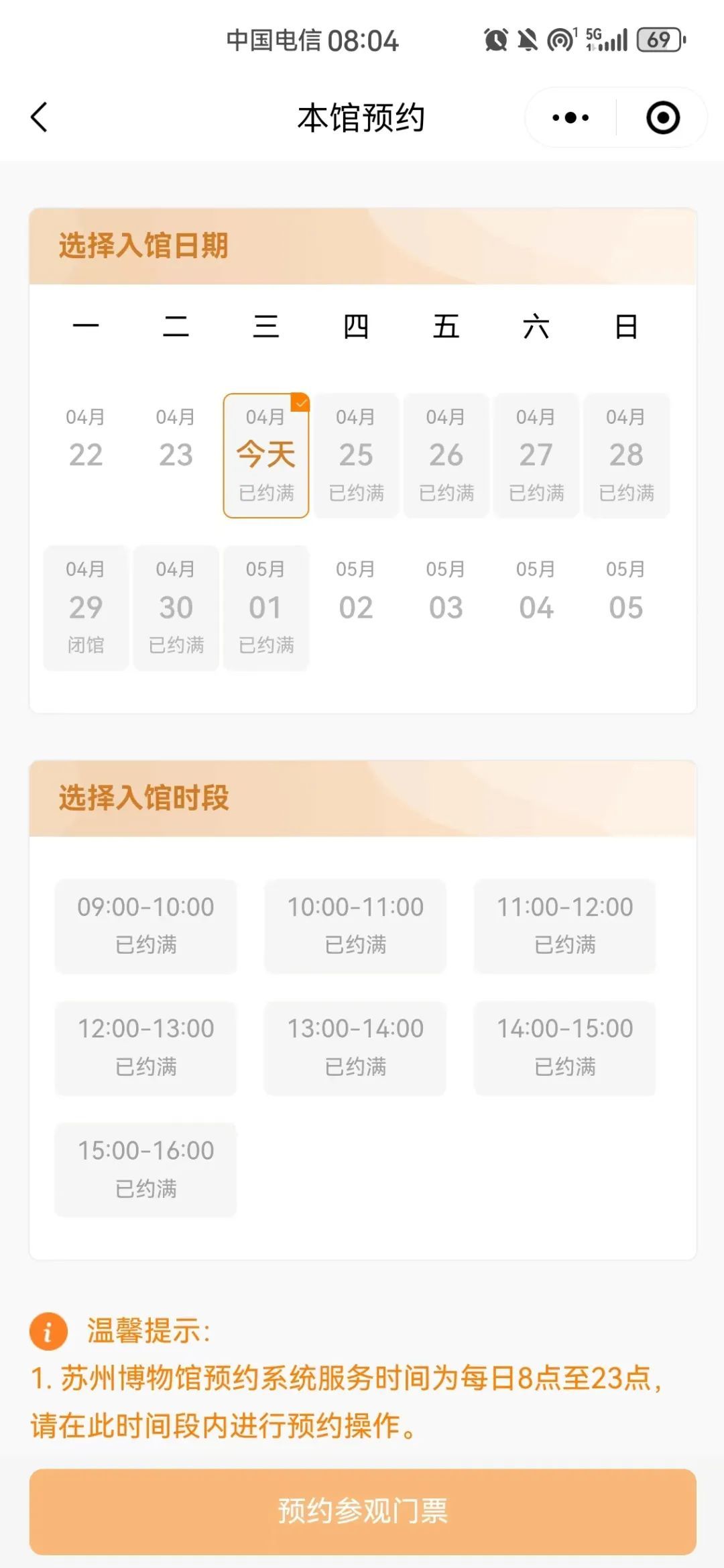This screenshot has width=724, height=1568.
Task: Open the mini program more-options menu
Action: [x=570, y=118]
